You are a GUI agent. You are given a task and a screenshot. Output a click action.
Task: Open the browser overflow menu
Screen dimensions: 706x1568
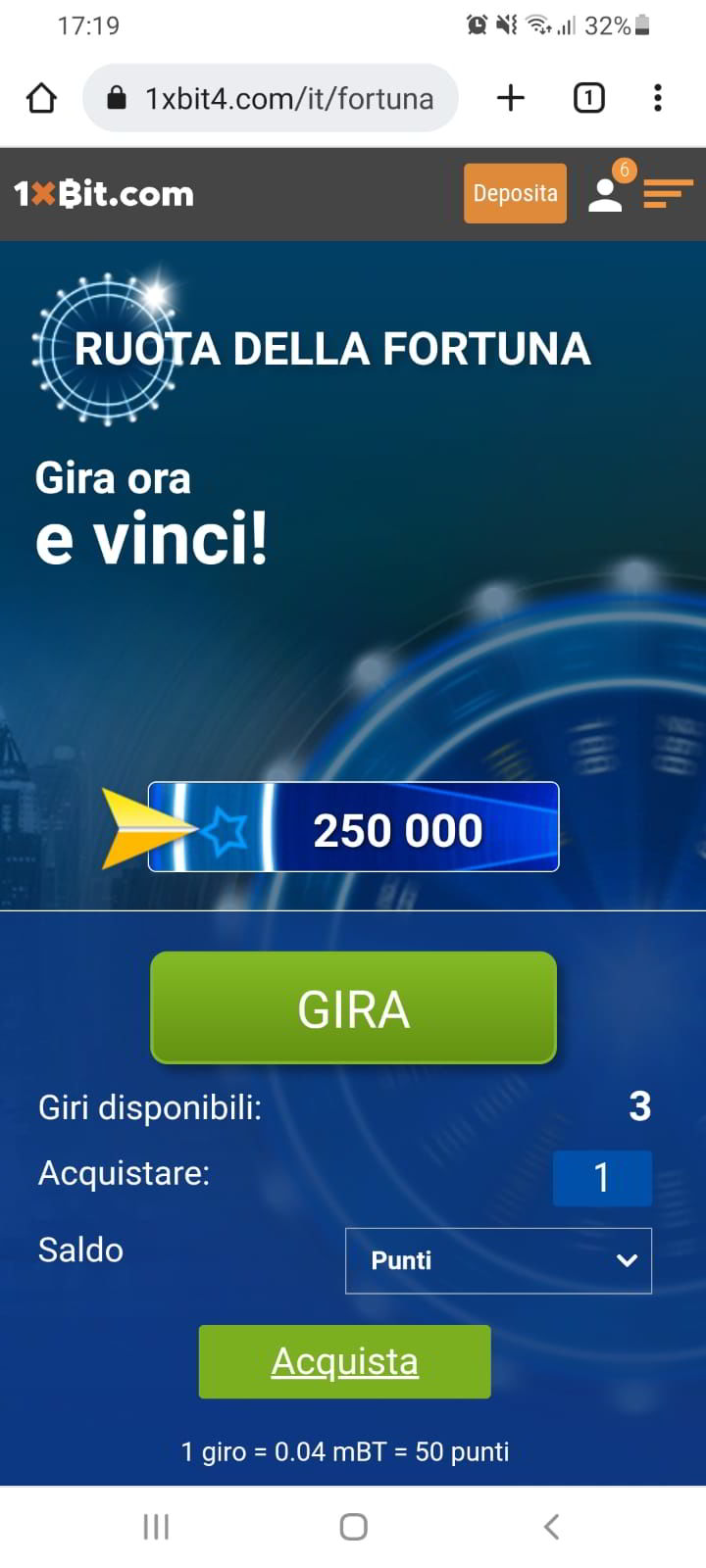coord(658,98)
